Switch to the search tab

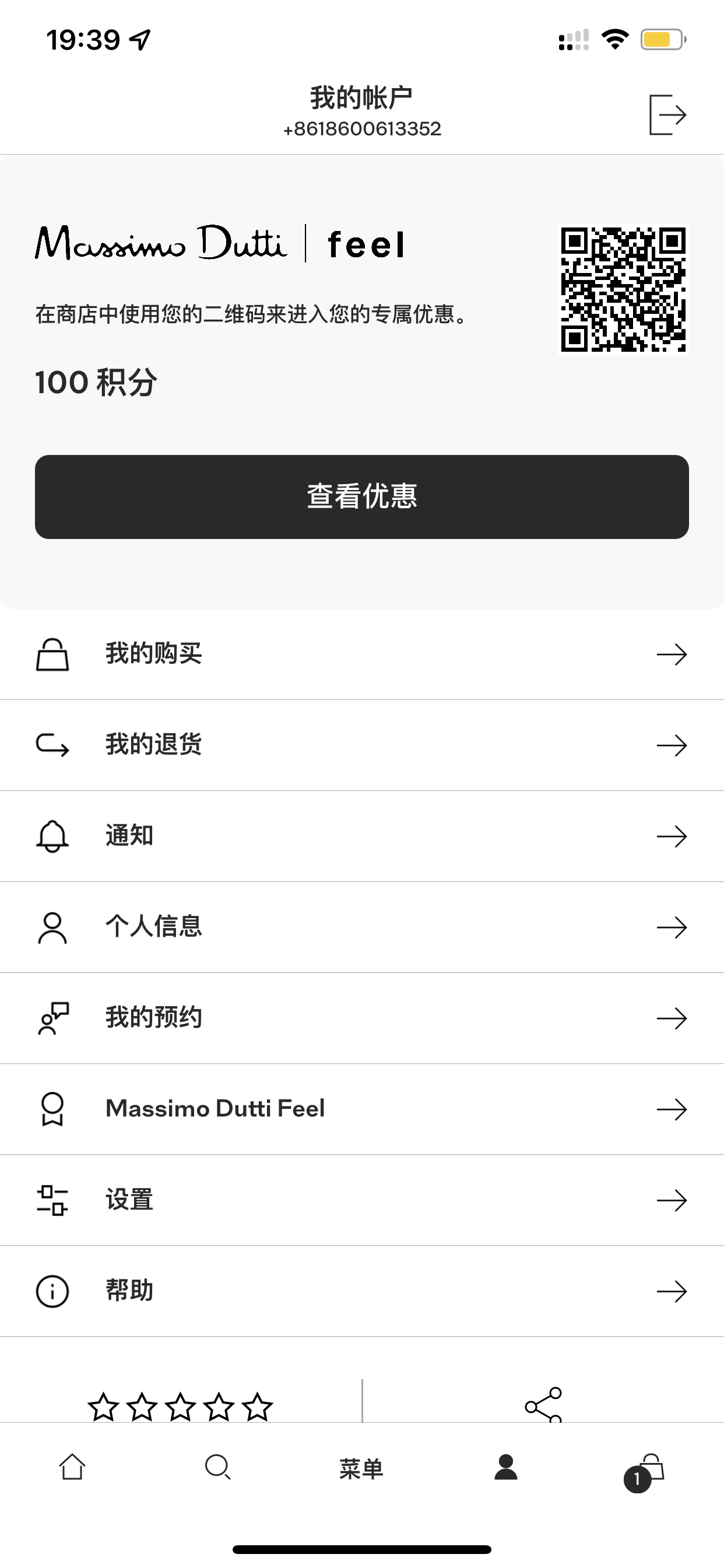[x=217, y=1467]
